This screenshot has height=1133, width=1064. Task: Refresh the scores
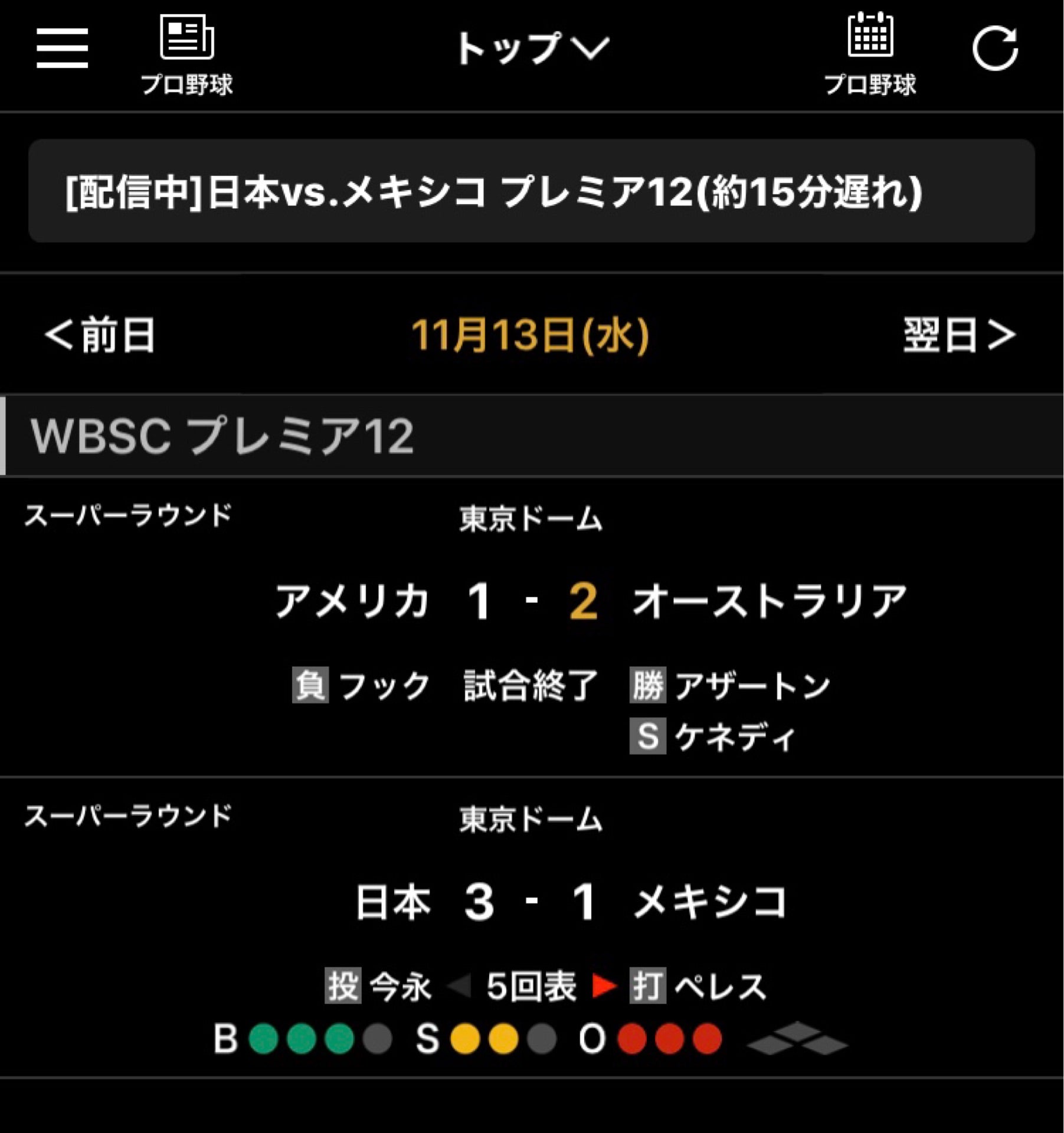[995, 48]
